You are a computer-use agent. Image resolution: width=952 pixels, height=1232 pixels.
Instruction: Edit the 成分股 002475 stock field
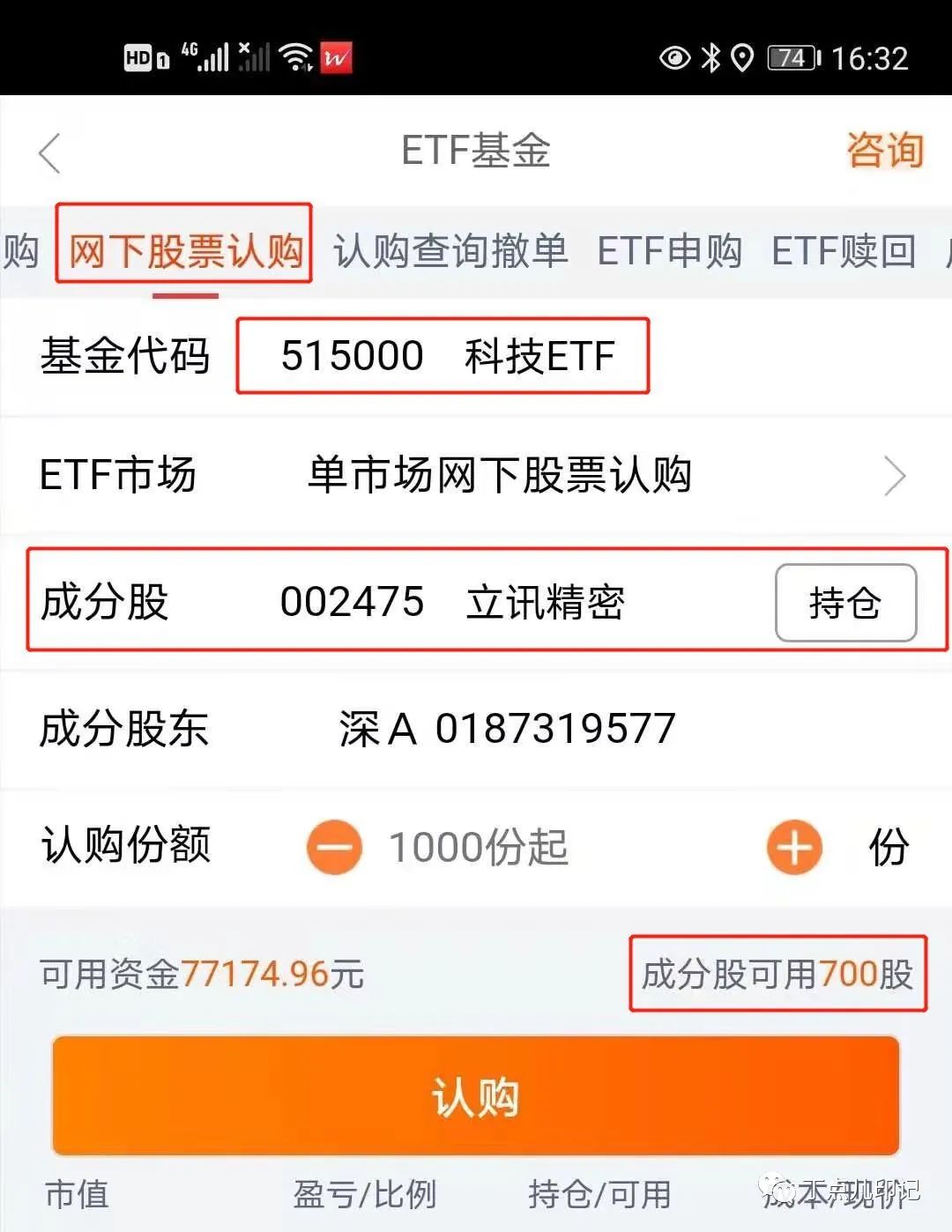pos(451,602)
